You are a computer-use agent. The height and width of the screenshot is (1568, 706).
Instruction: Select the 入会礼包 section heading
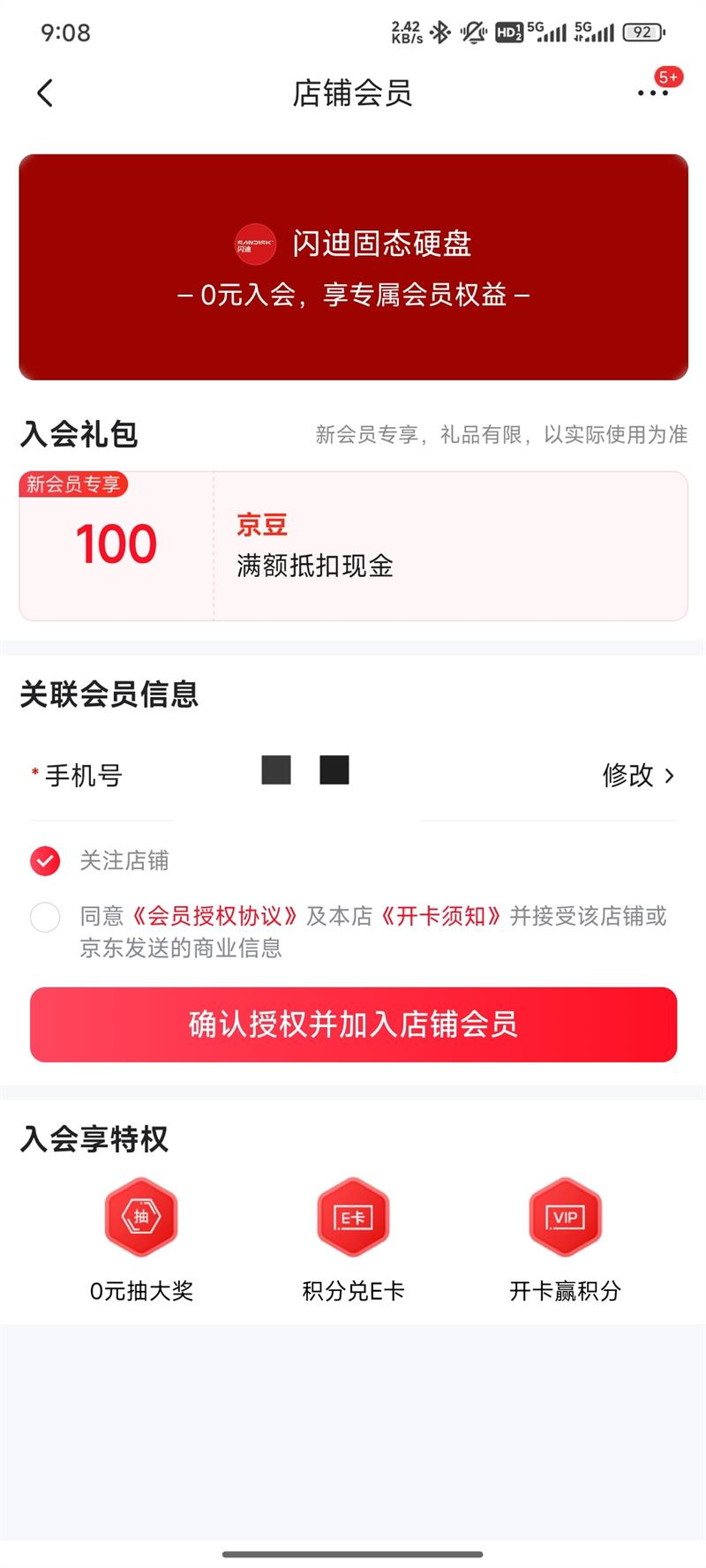coord(79,433)
